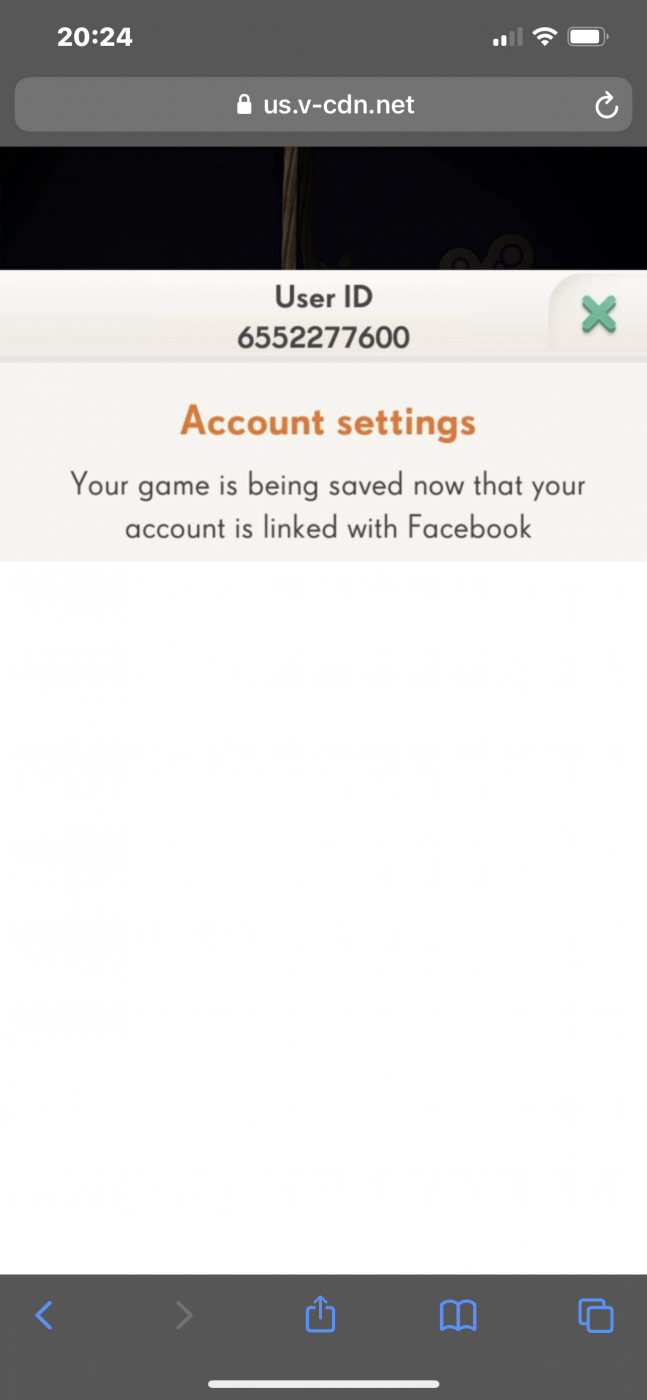Show all open Safari tabs

[596, 1315]
